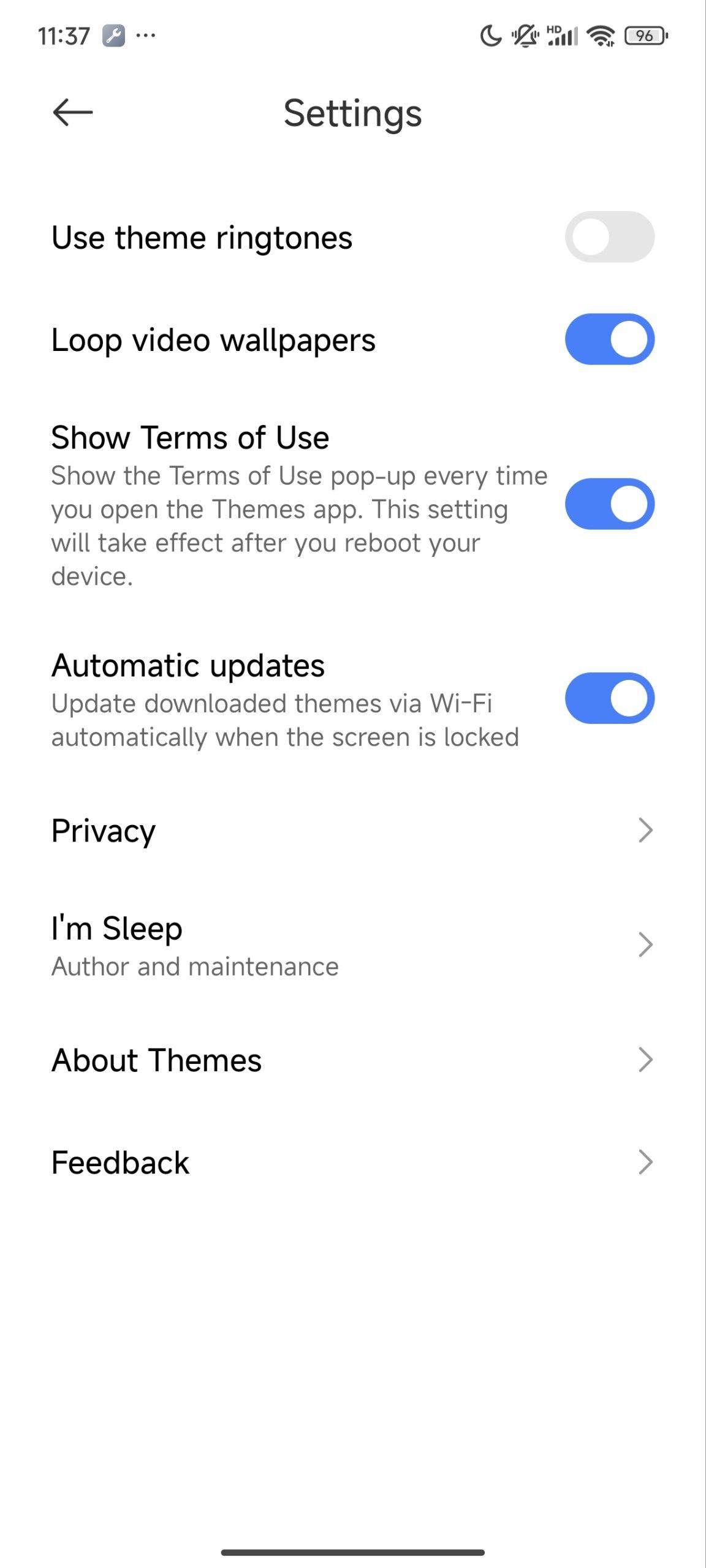Open the Privacy settings
The width and height of the screenshot is (706, 1568).
click(x=353, y=831)
